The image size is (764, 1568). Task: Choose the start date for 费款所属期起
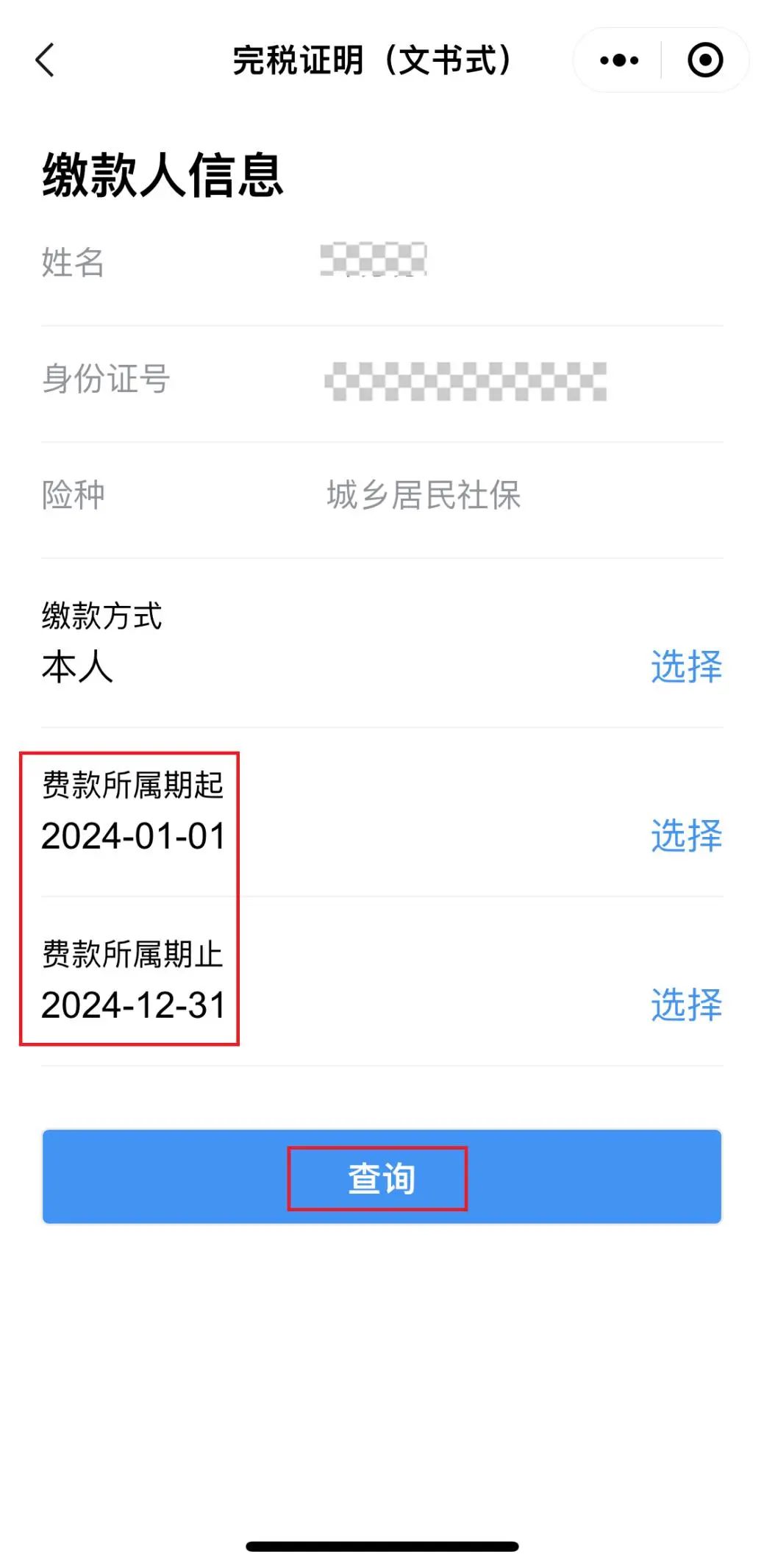click(x=685, y=835)
